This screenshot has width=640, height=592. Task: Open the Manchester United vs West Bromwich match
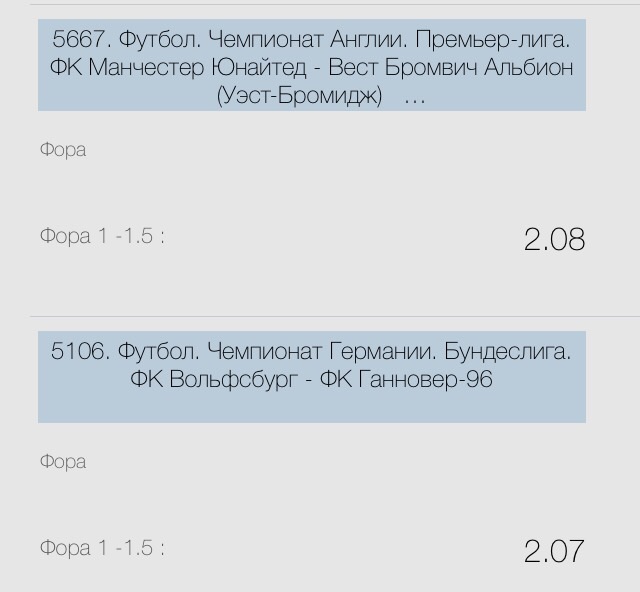(311, 68)
